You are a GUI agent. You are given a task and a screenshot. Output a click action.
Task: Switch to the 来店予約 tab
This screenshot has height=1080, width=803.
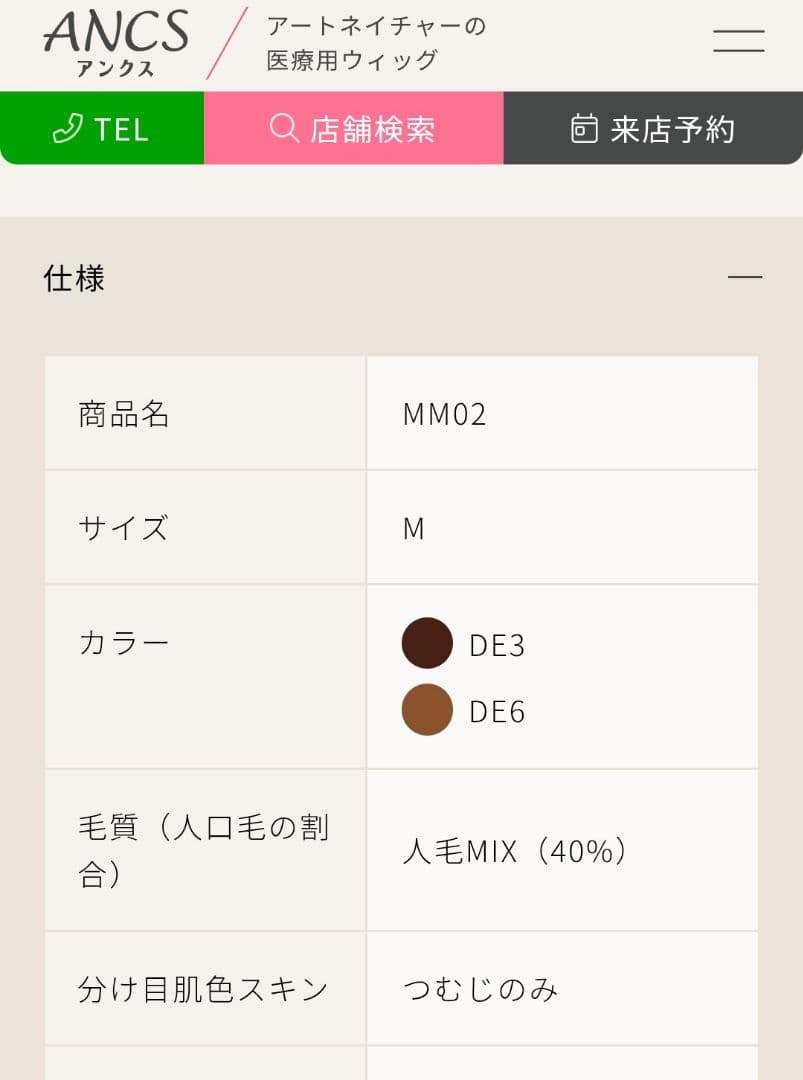point(655,127)
